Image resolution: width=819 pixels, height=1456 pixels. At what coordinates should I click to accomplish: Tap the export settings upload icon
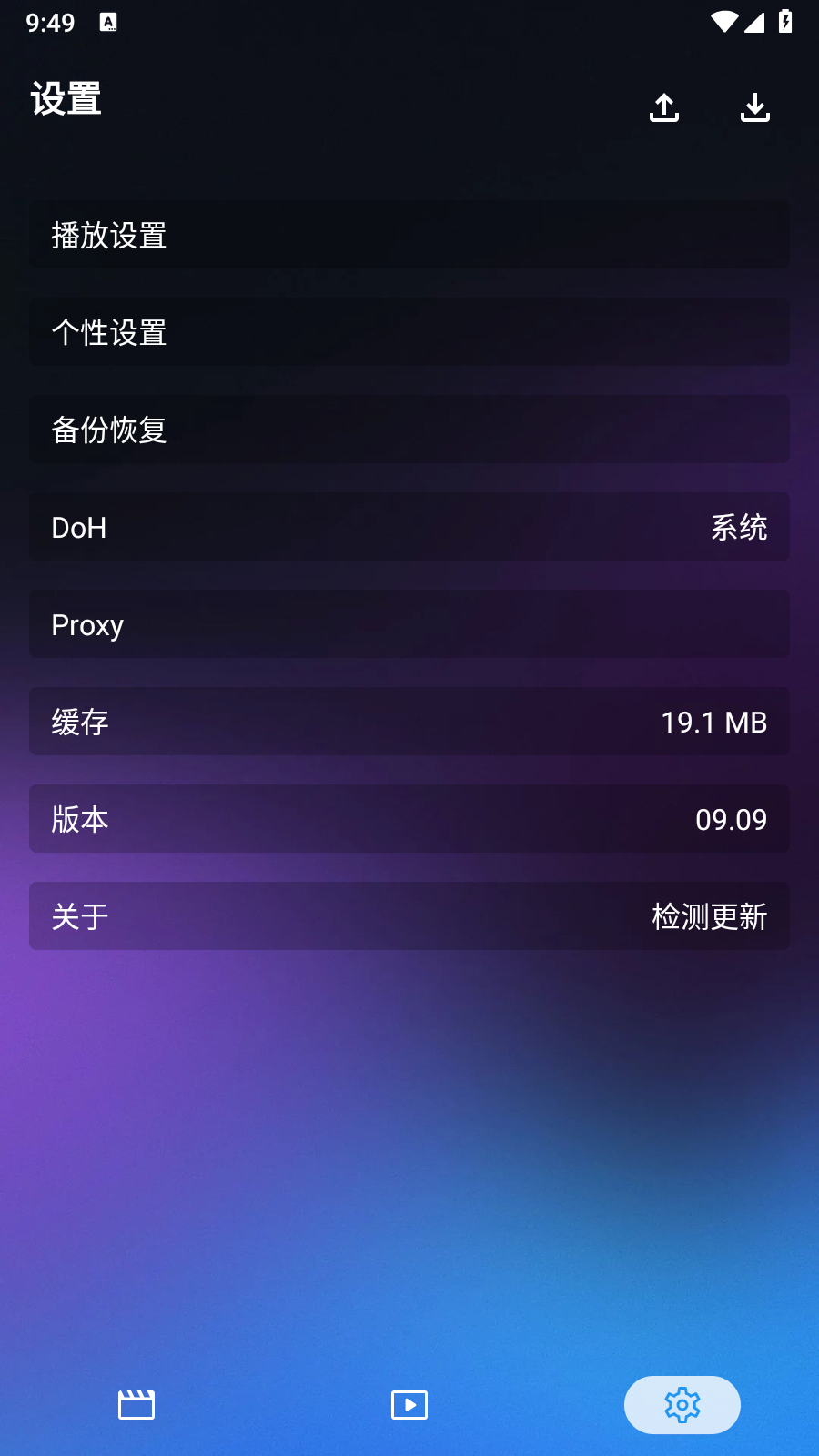(664, 106)
